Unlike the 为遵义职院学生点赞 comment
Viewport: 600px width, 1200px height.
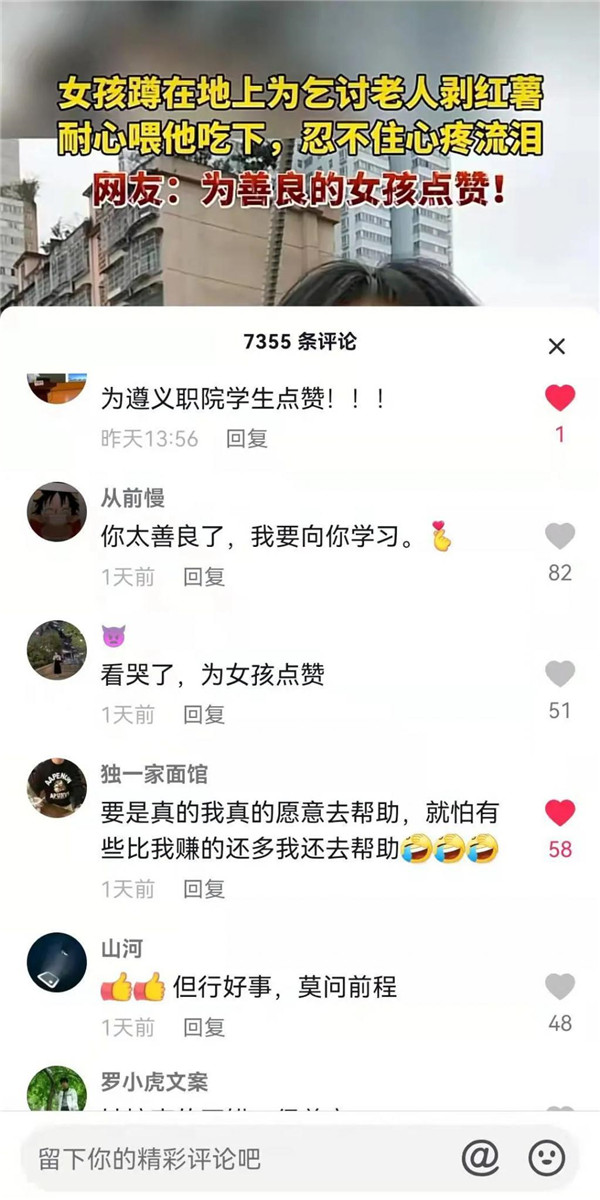coord(560,398)
